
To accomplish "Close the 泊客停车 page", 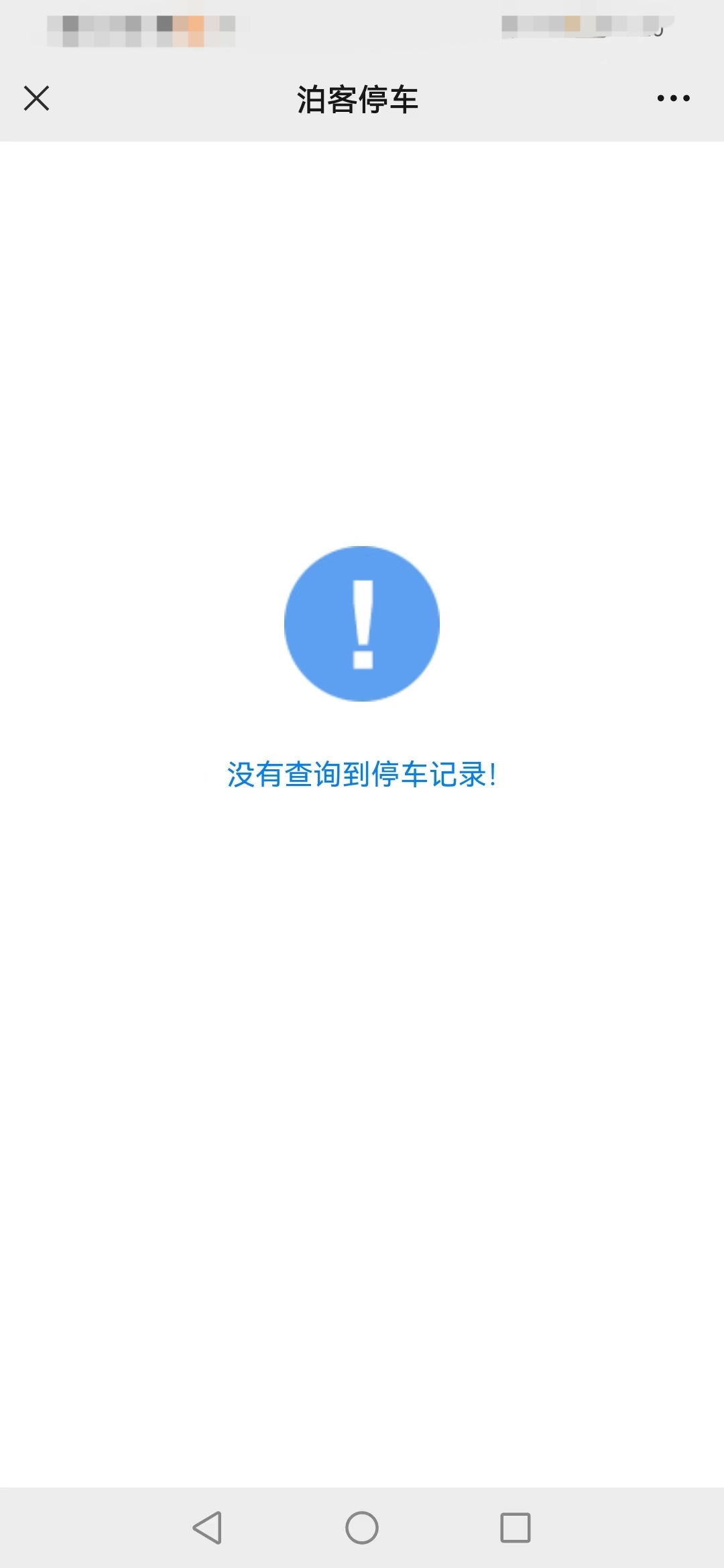I will click(36, 99).
